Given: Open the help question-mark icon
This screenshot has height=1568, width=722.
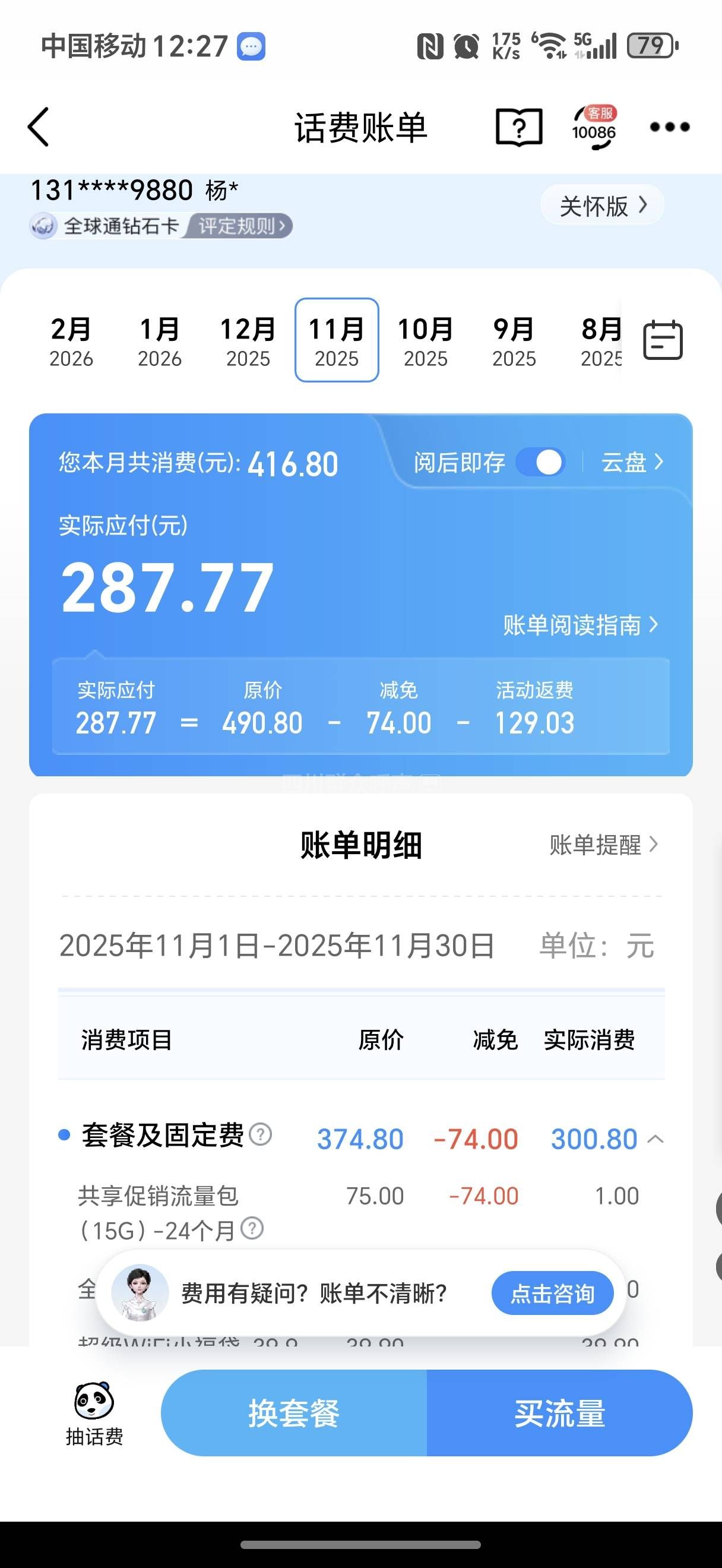Looking at the screenshot, I should point(519,127).
